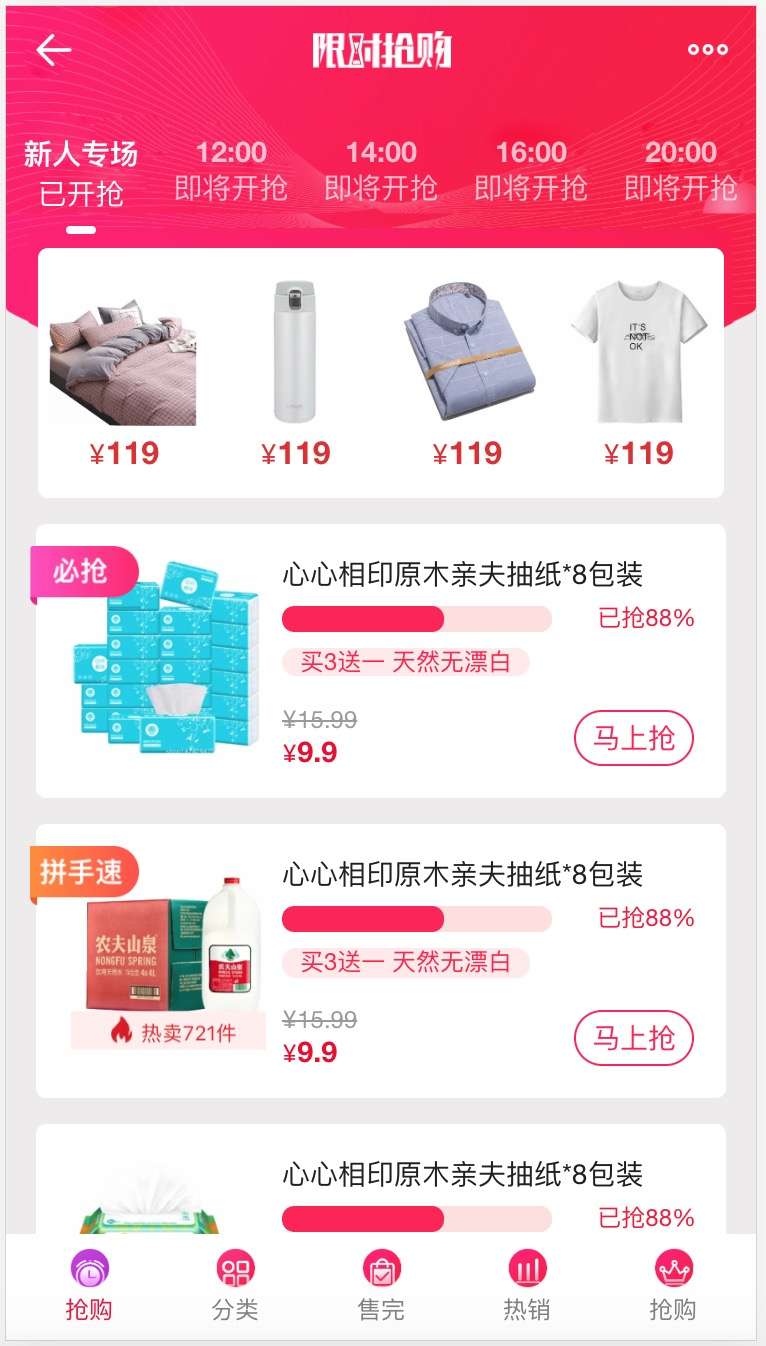Viewport: 766px width, 1346px height.
Task: Go back using the top-left arrow
Action: click(x=54, y=50)
